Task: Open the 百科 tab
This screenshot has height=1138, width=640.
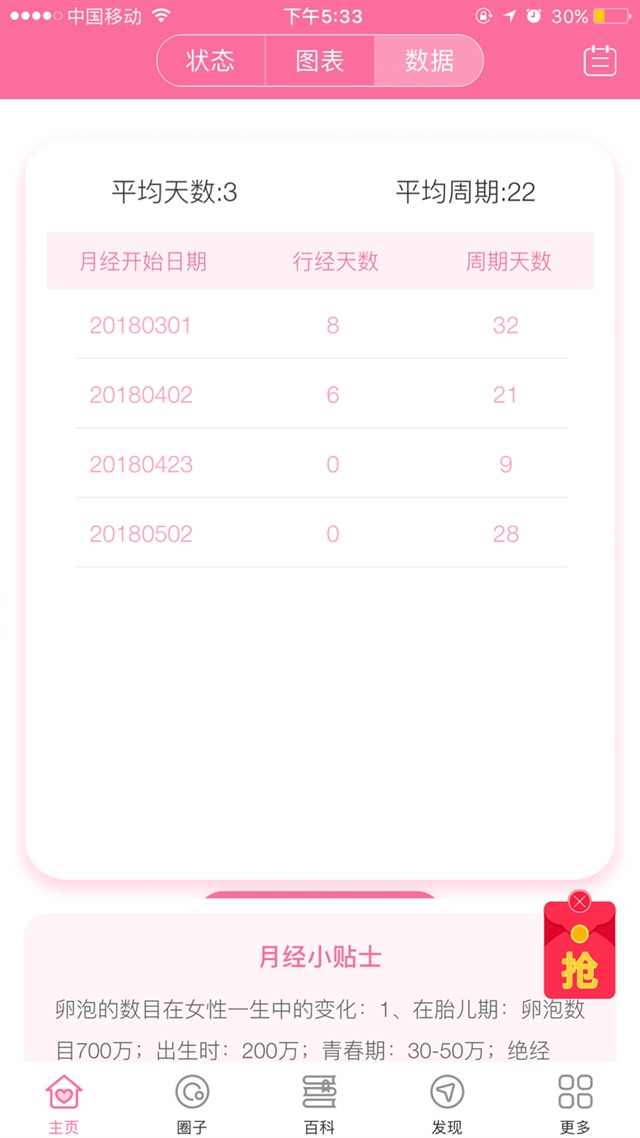Action: point(320,1103)
